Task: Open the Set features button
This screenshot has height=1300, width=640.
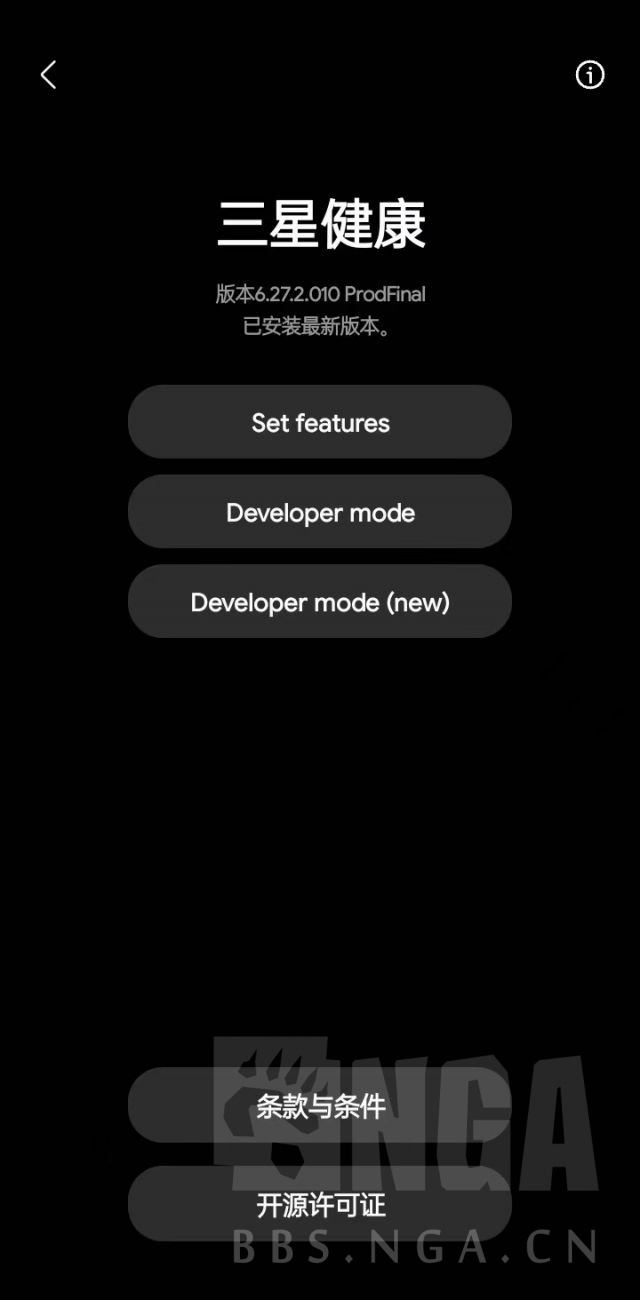Action: (320, 423)
